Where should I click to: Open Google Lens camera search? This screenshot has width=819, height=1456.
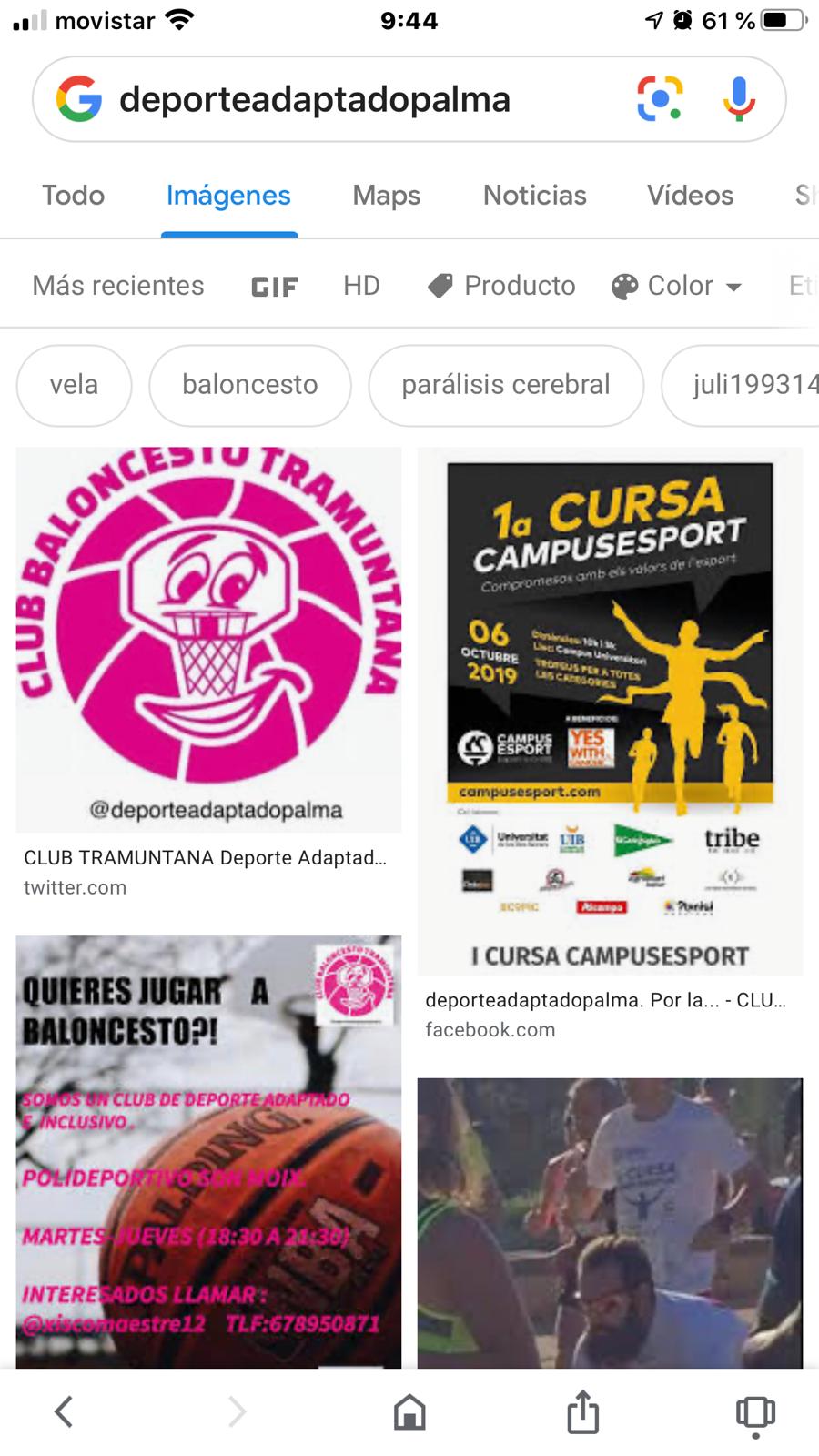coord(660,99)
